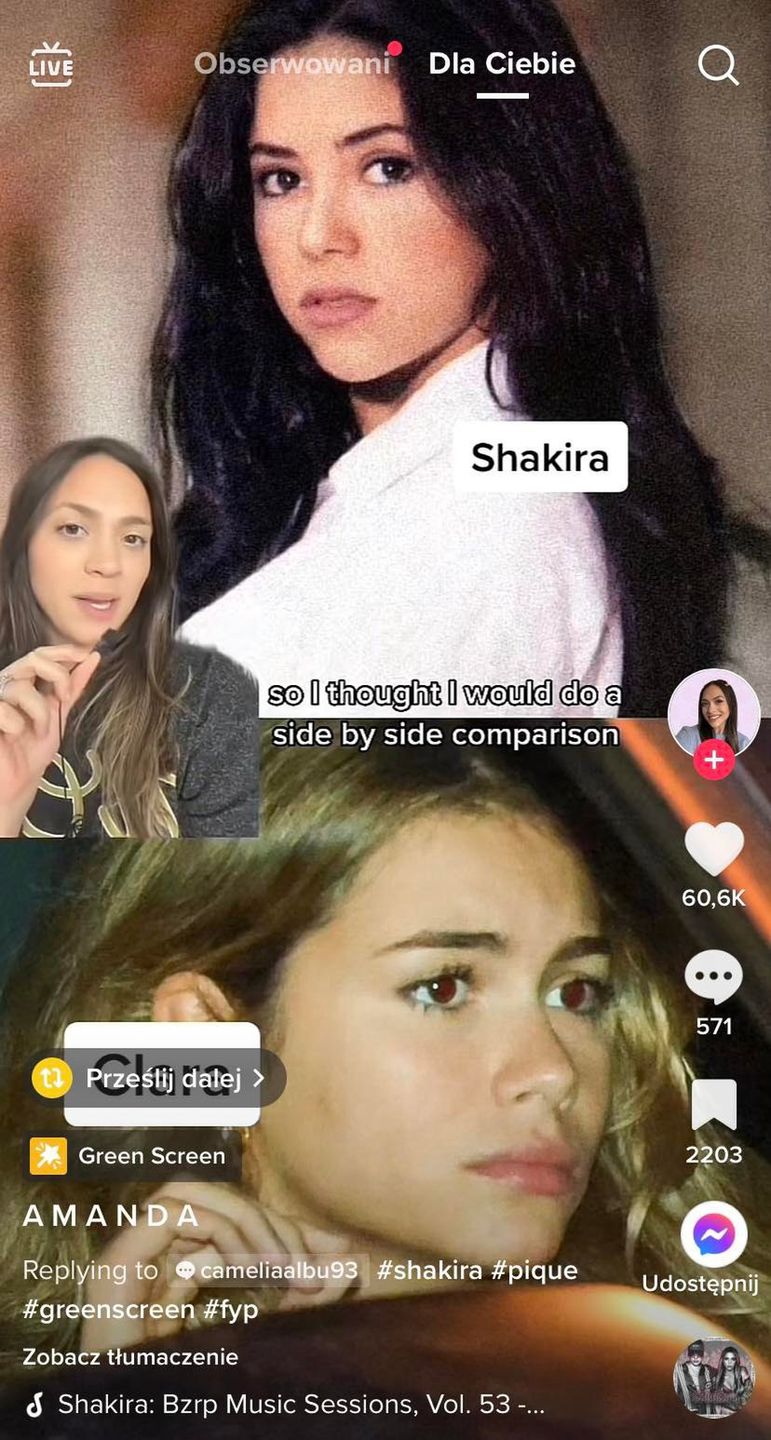The width and height of the screenshot is (771, 1440).
Task: Open the cameliaalbu93 comment being replied to
Action: pos(268,1271)
